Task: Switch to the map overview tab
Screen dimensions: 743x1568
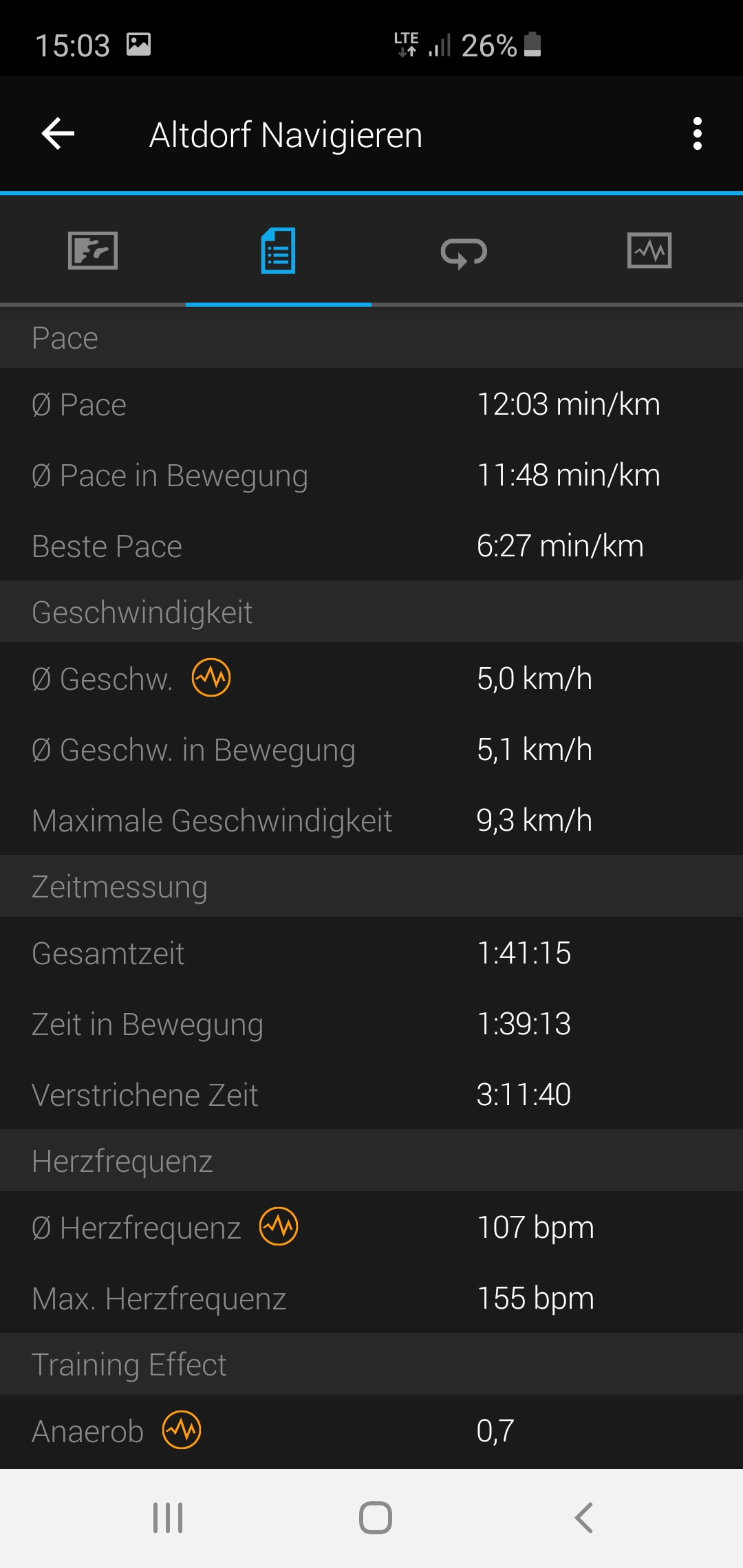Action: [93, 251]
